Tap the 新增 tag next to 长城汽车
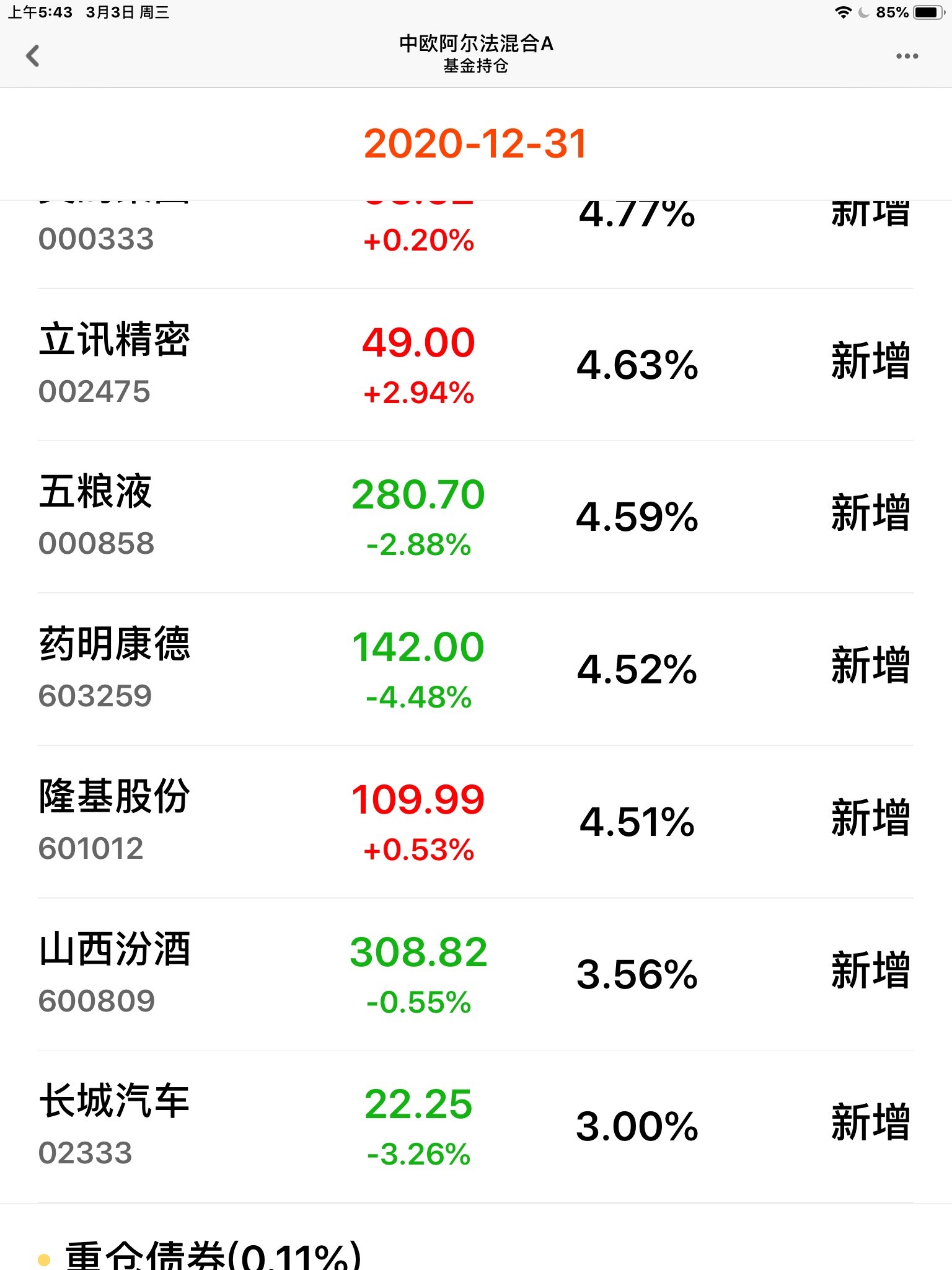Image resolution: width=952 pixels, height=1270 pixels. coord(869,1127)
